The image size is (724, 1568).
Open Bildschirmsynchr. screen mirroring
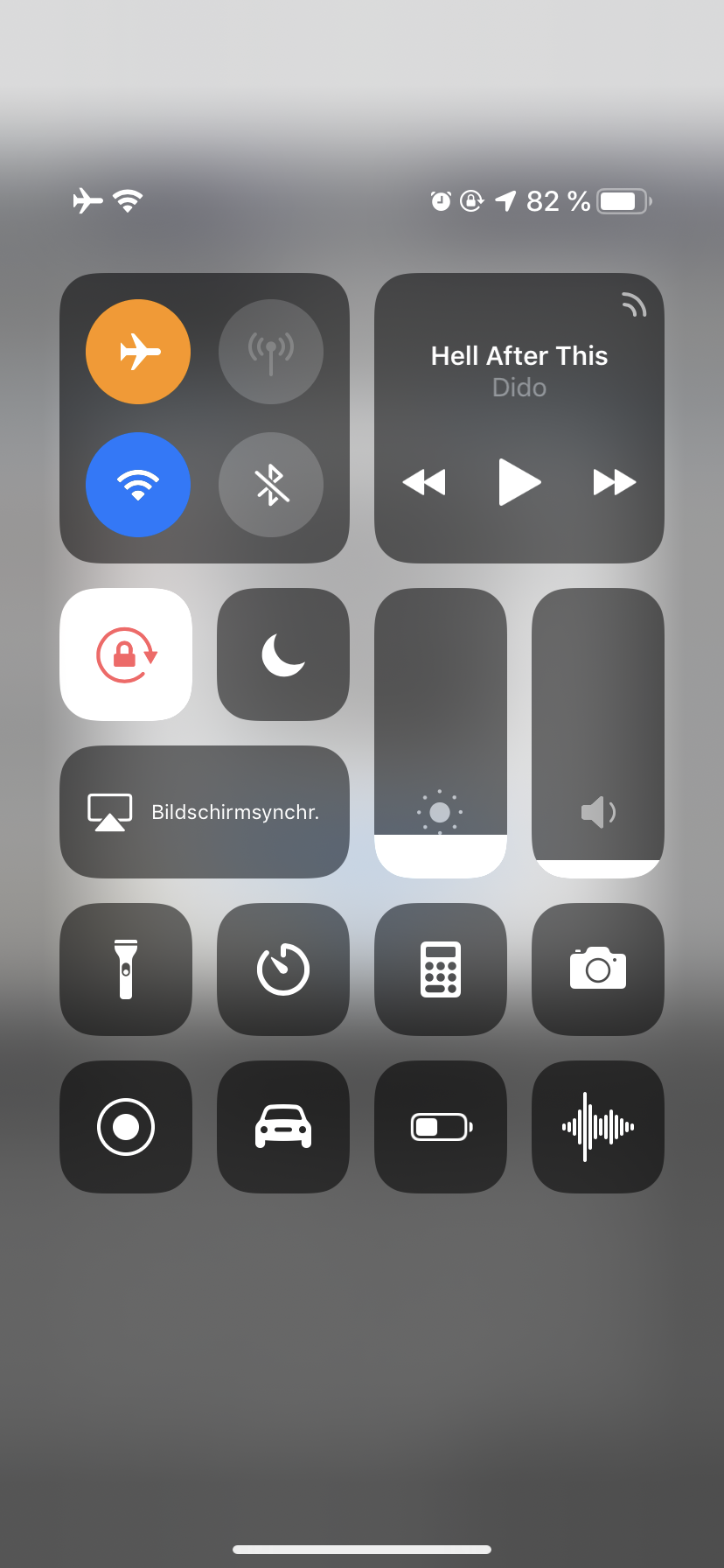205,812
